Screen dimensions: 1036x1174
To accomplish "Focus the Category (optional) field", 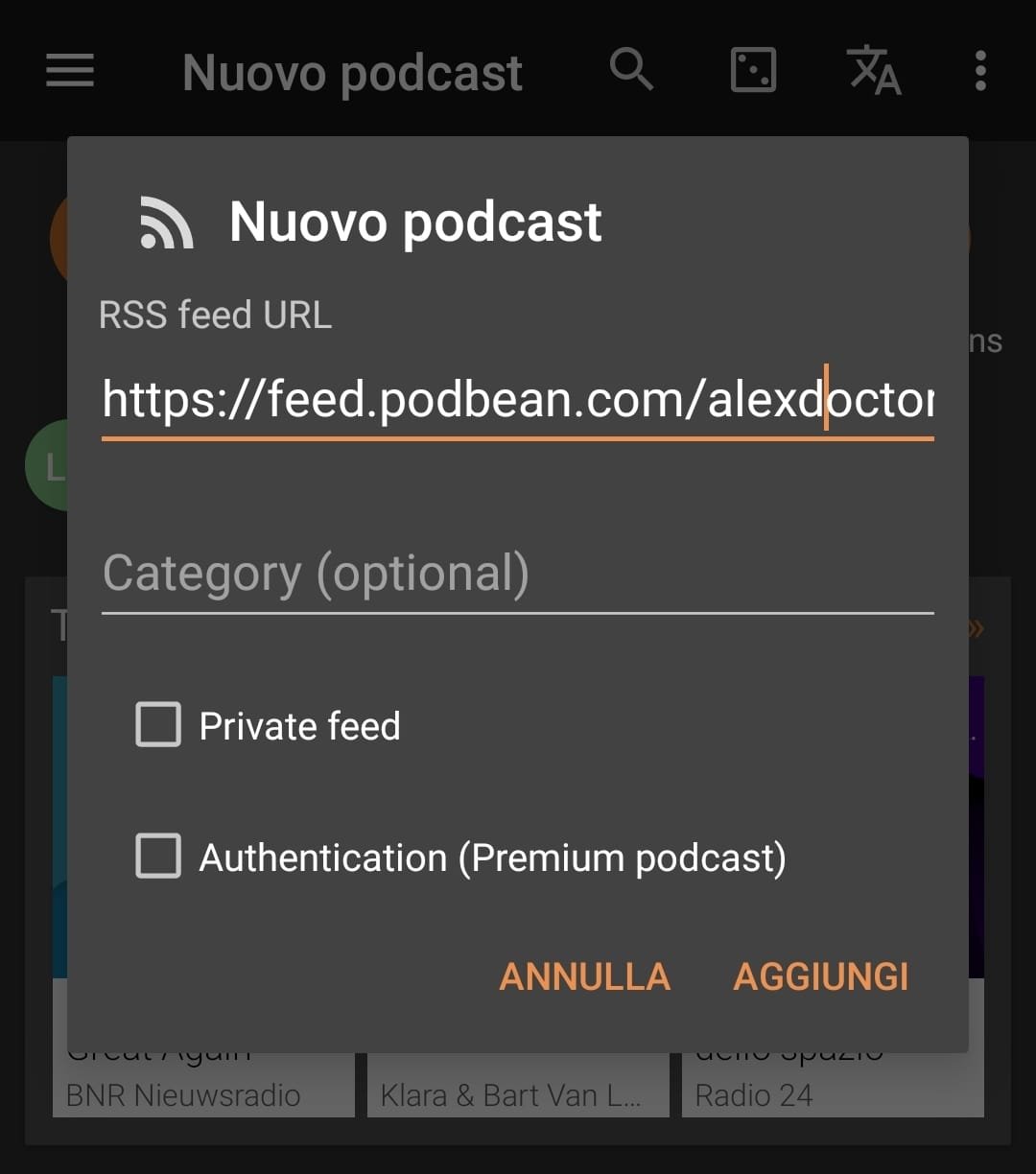I will coord(517,574).
